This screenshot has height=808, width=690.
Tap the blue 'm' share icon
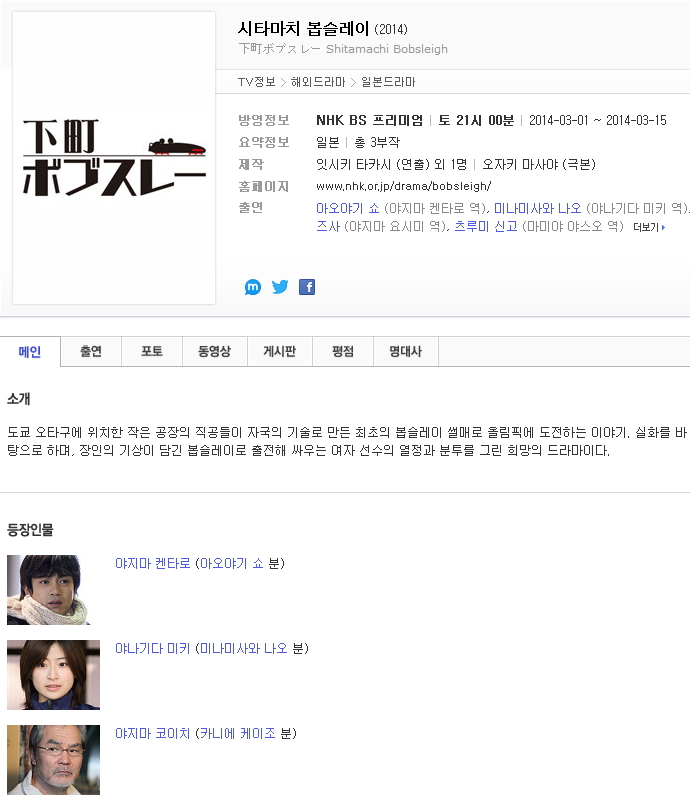[x=253, y=287]
